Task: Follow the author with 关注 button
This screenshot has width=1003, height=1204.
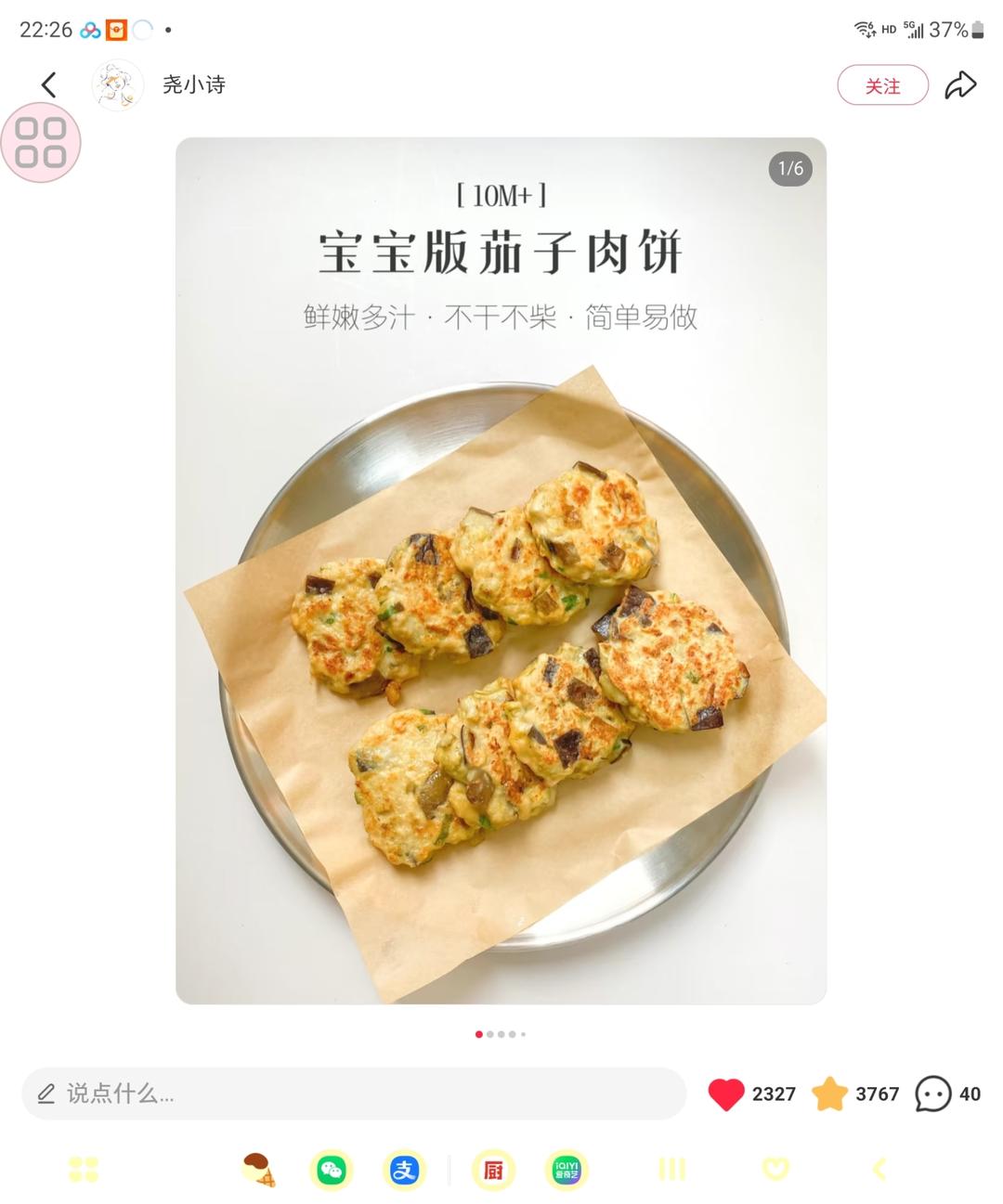Action: 882,85
